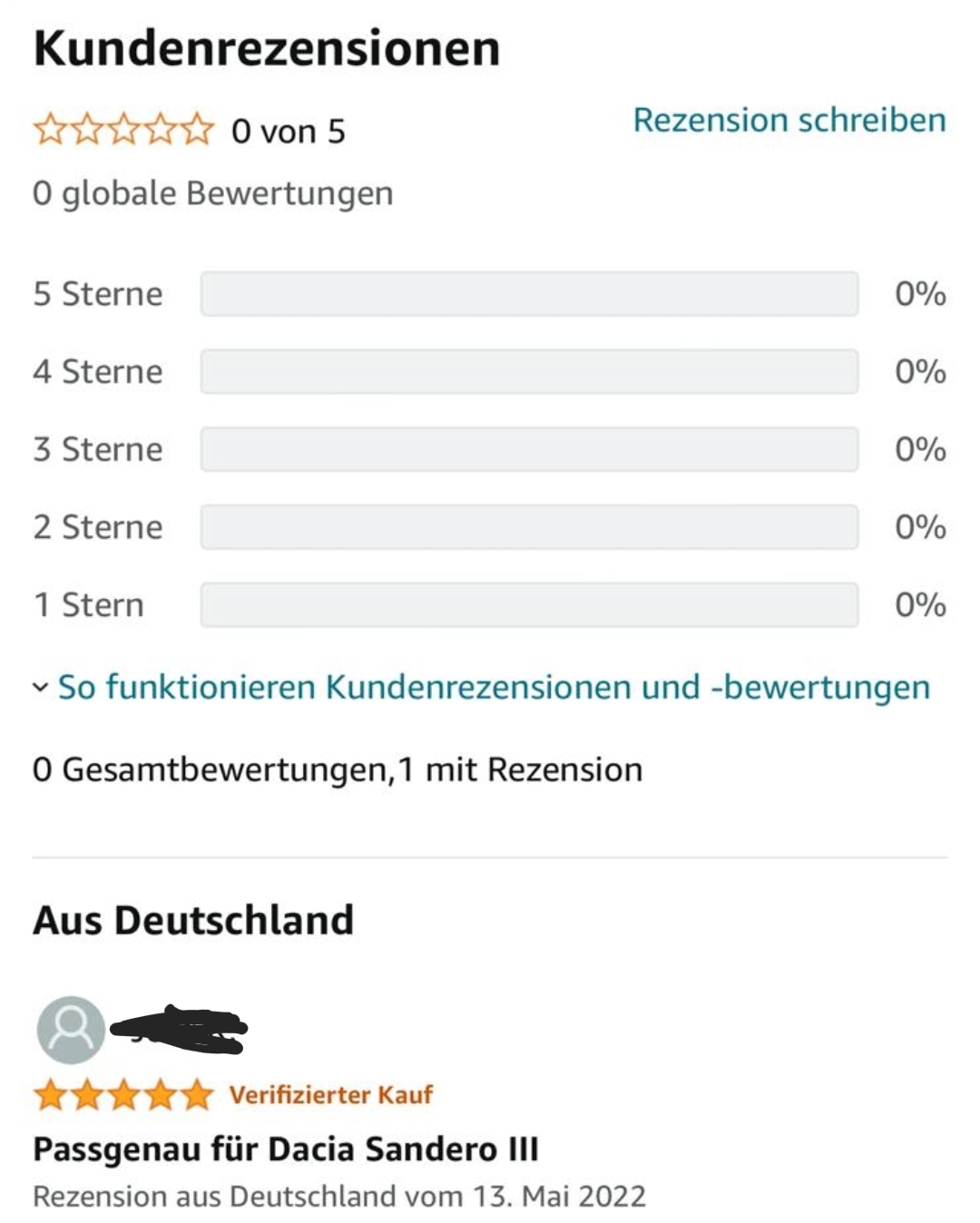Screen dimensions: 980x1223
Task: Tap the Rezension schreiben link
Action: coord(789,121)
